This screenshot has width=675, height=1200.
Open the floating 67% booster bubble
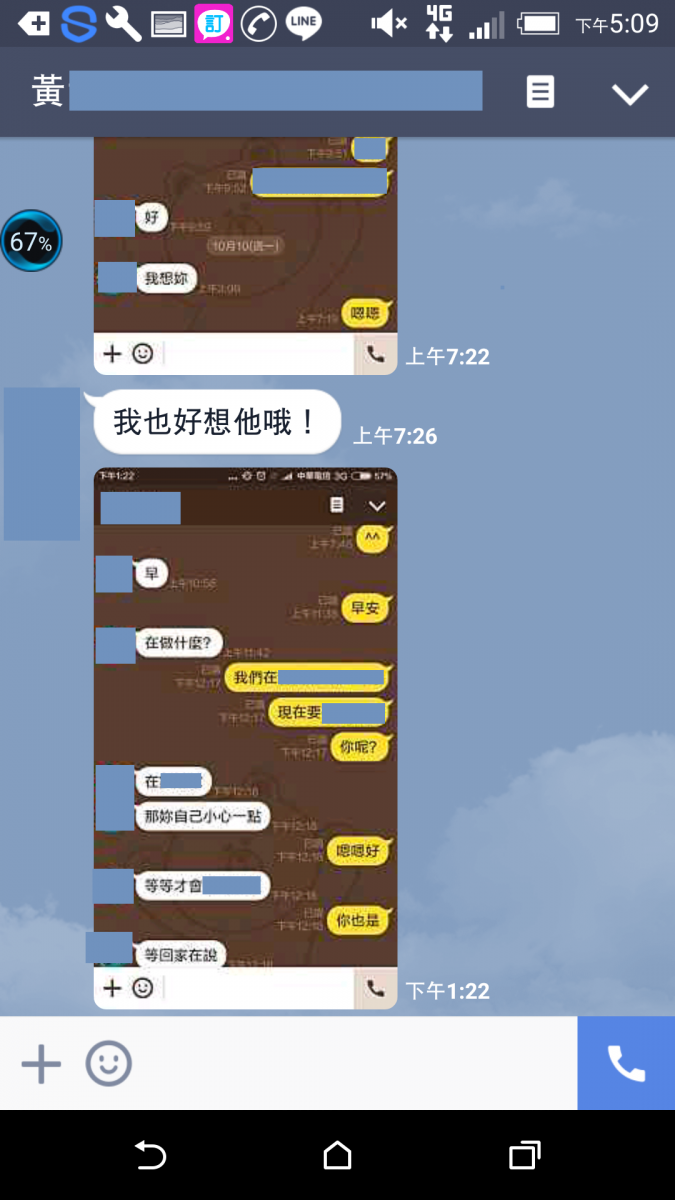31,241
